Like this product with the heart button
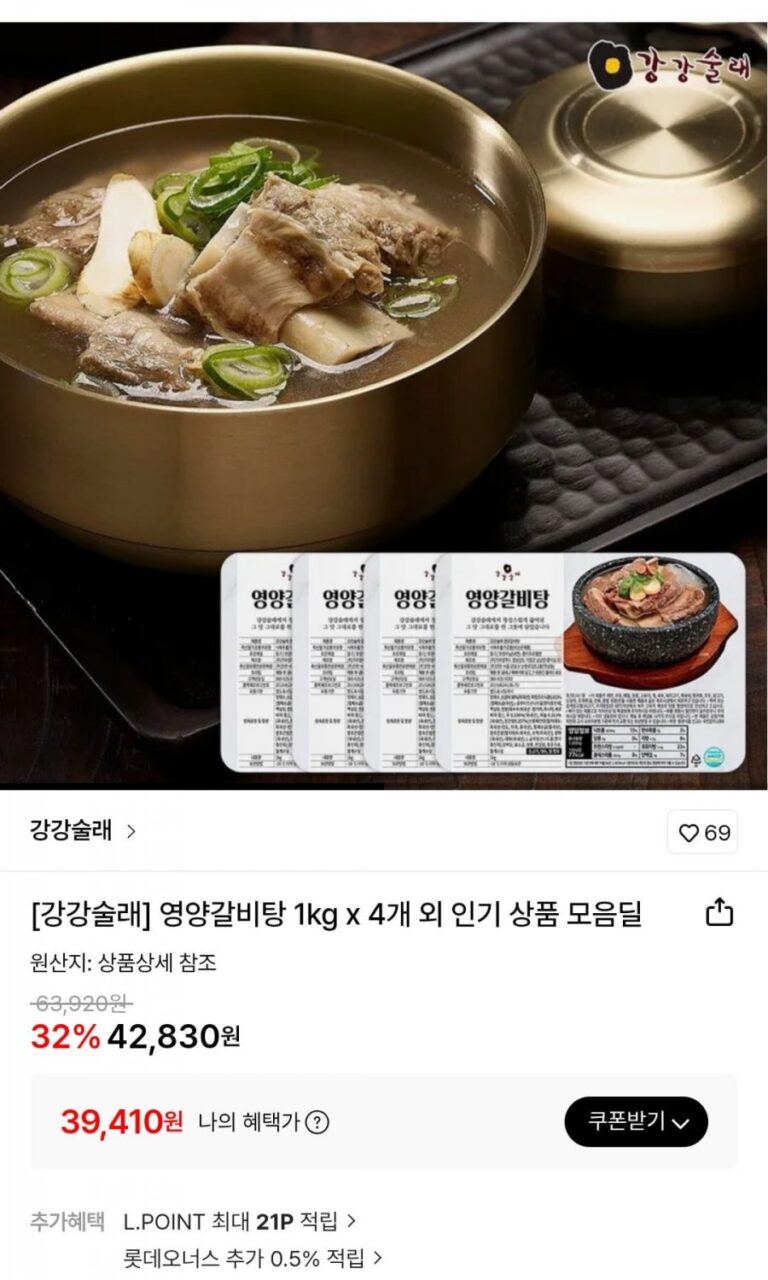Screen dimensions: 768x1280 coord(703,832)
